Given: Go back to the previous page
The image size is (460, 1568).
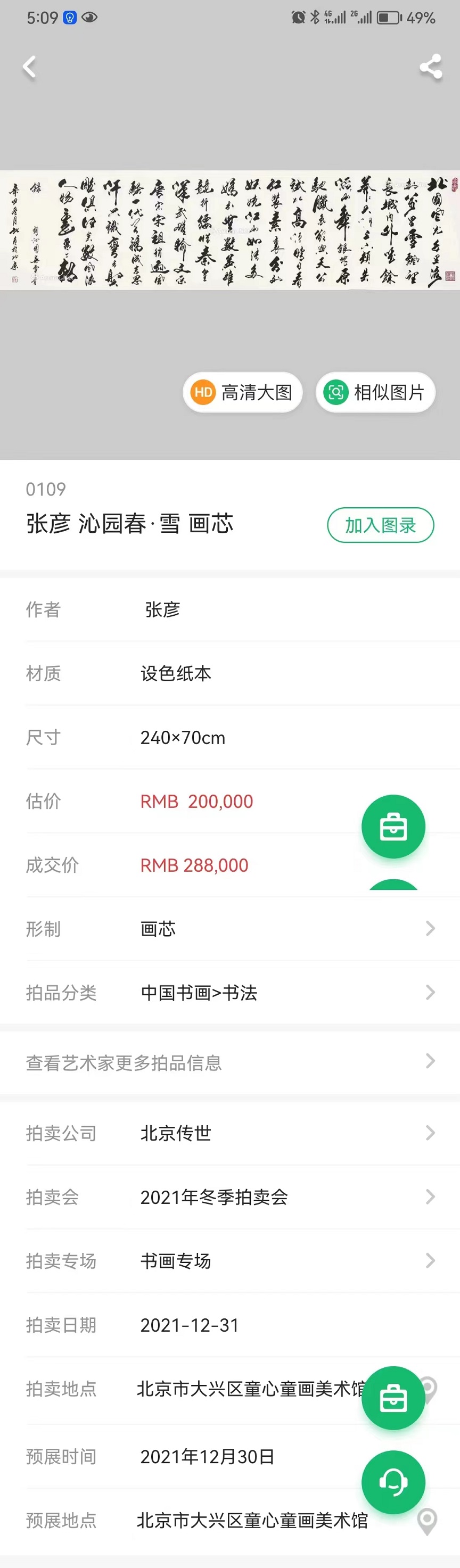Looking at the screenshot, I should 29,67.
